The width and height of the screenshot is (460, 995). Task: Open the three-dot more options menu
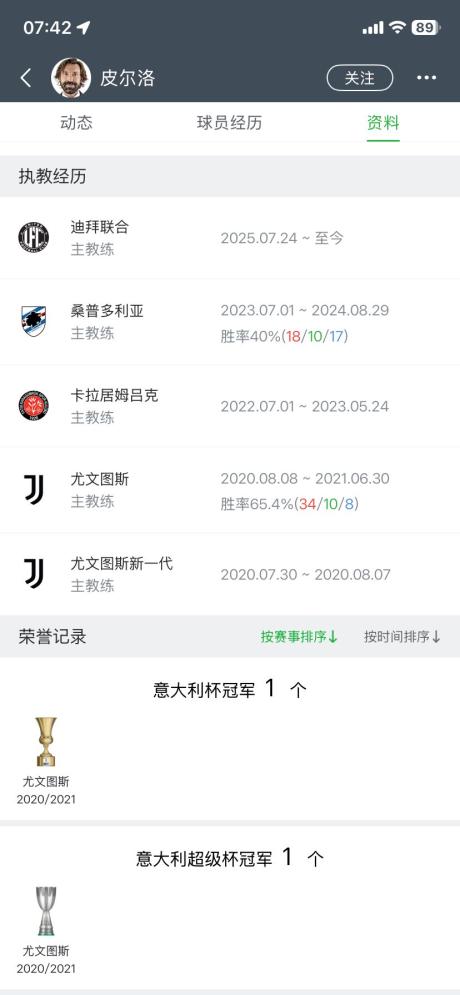click(x=426, y=78)
